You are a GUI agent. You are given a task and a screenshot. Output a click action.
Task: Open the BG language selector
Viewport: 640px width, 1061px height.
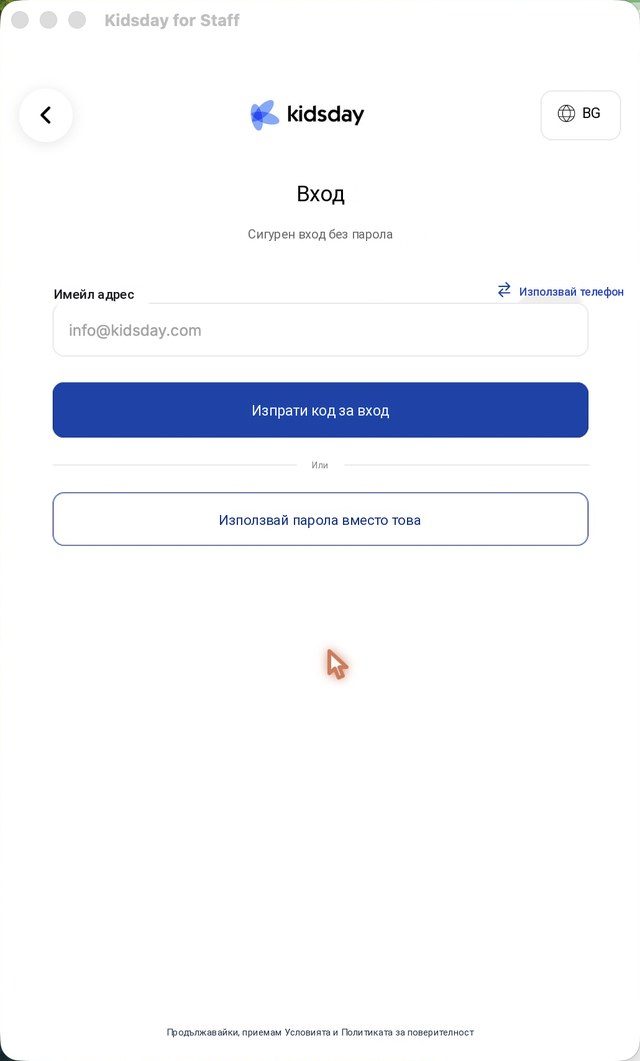coord(580,115)
